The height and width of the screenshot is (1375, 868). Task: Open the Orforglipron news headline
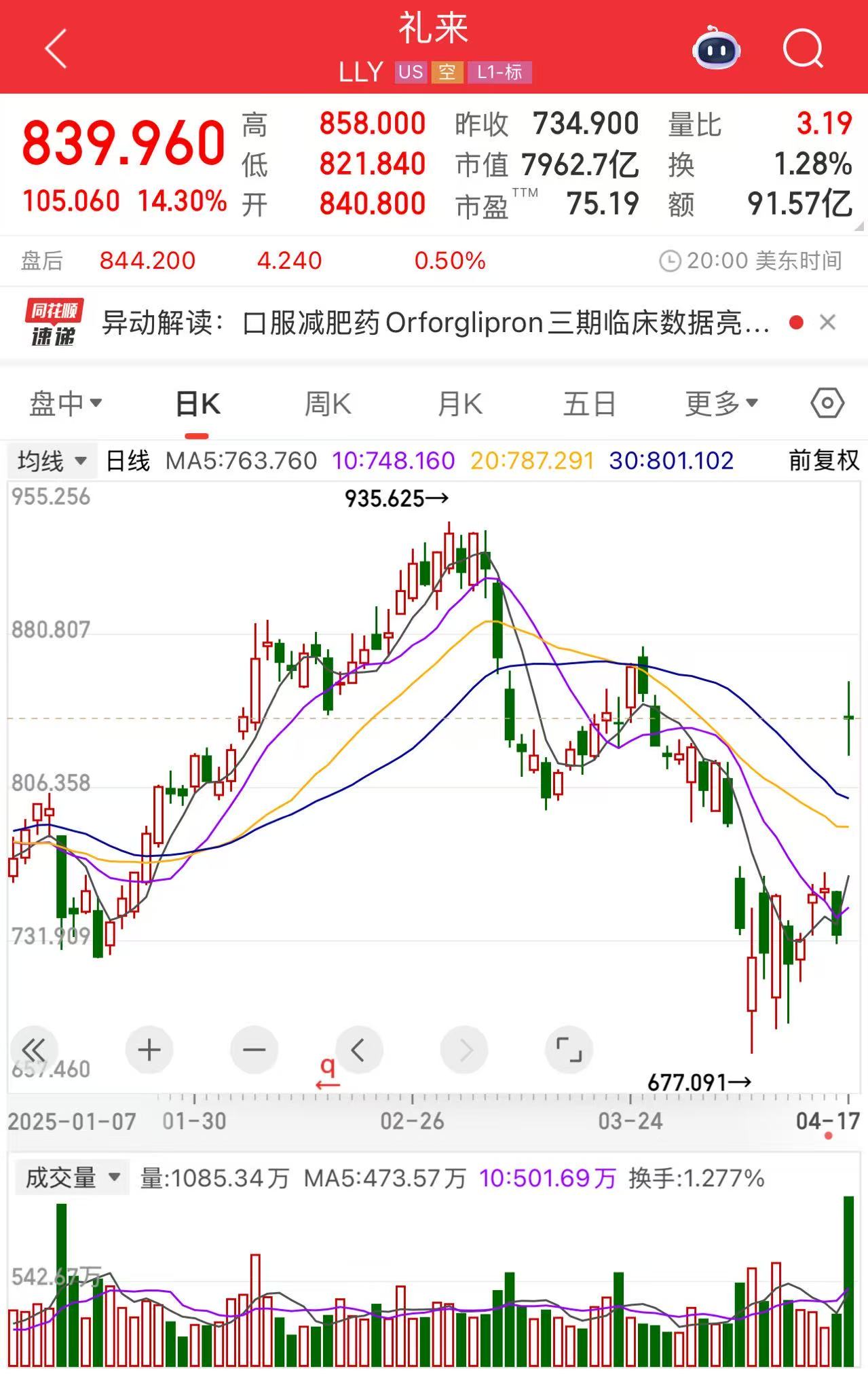pos(434,323)
